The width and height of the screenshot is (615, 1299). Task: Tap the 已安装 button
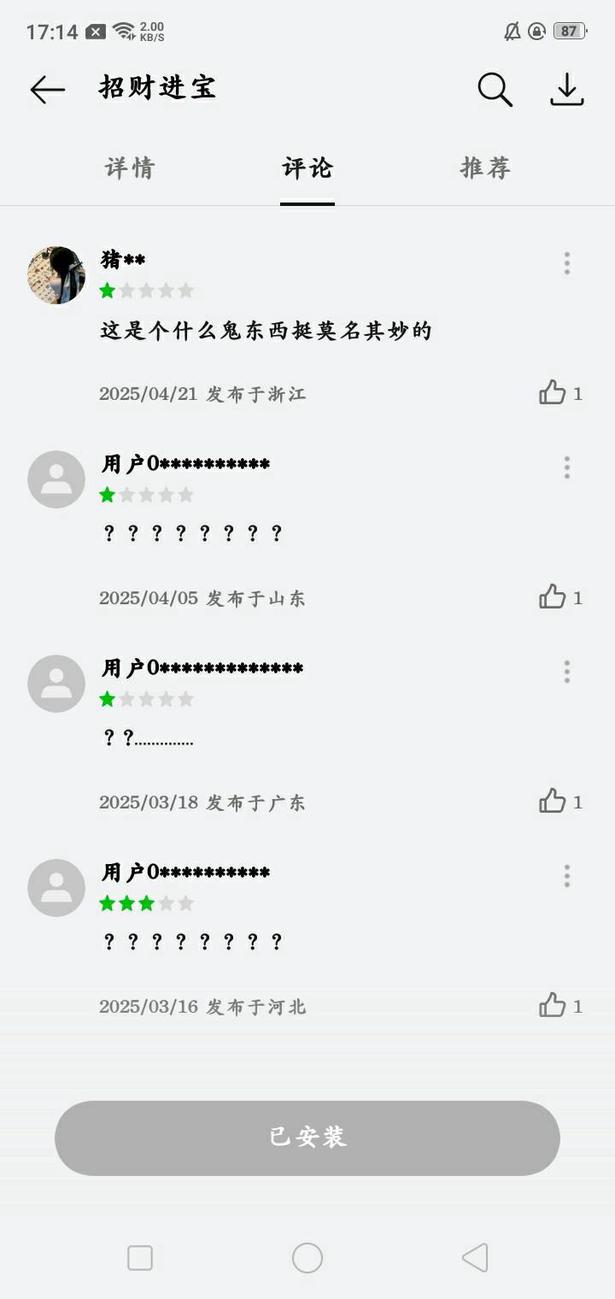(x=307, y=1138)
